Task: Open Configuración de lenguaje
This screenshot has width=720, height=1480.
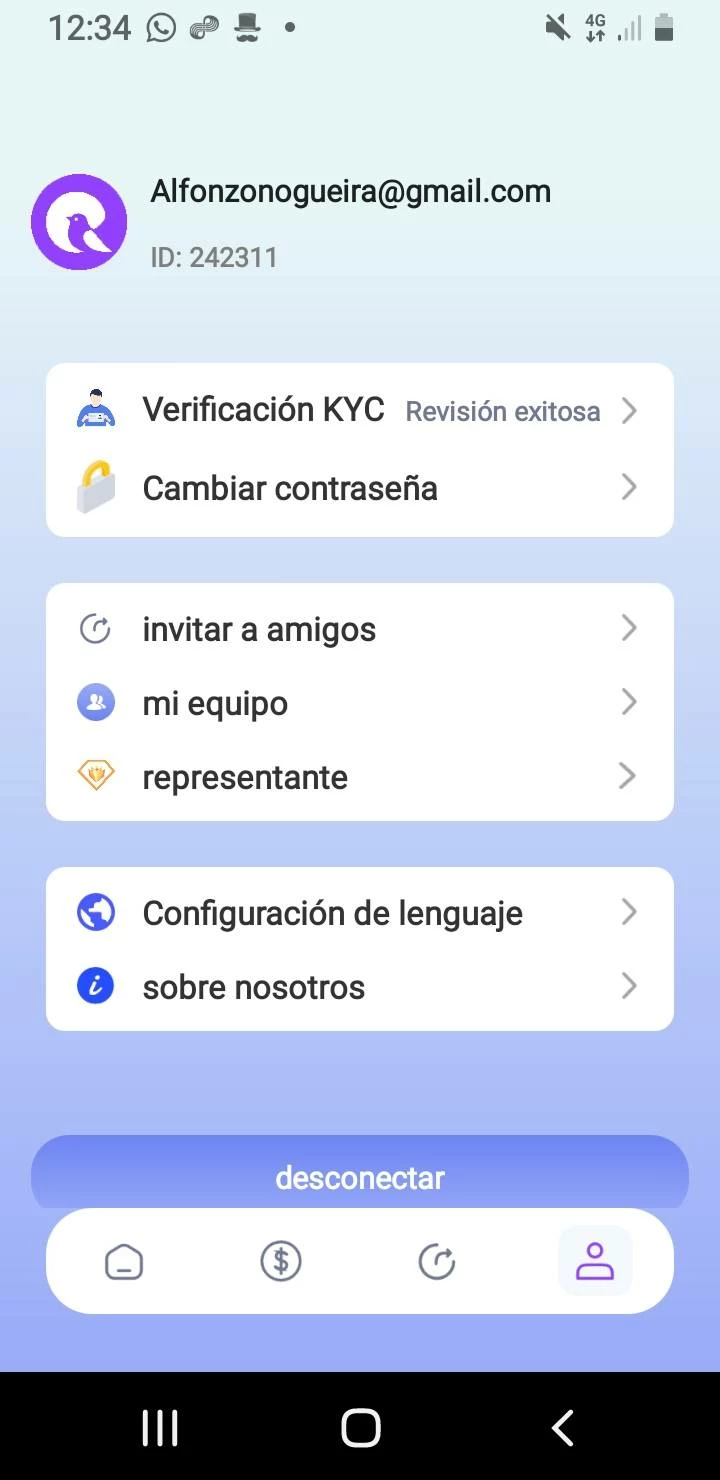Action: [x=360, y=913]
